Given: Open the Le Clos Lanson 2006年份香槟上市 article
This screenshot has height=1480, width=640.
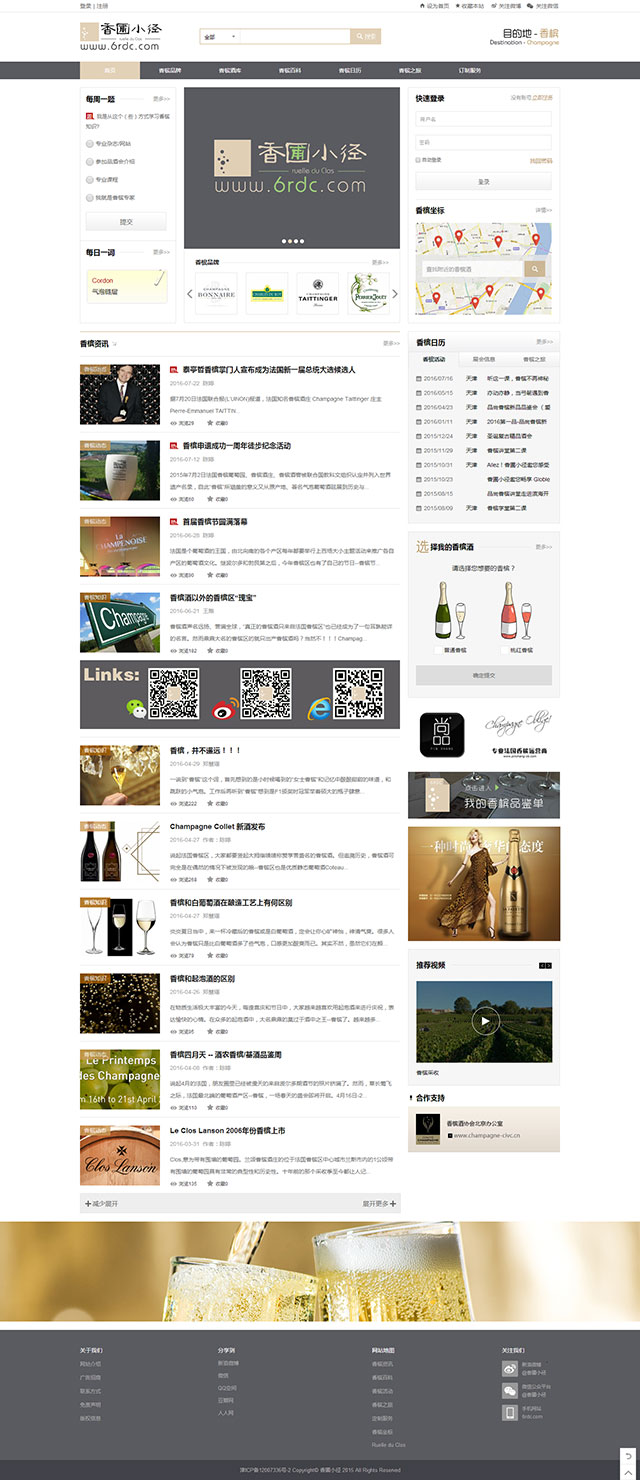Looking at the screenshot, I should (x=227, y=1130).
